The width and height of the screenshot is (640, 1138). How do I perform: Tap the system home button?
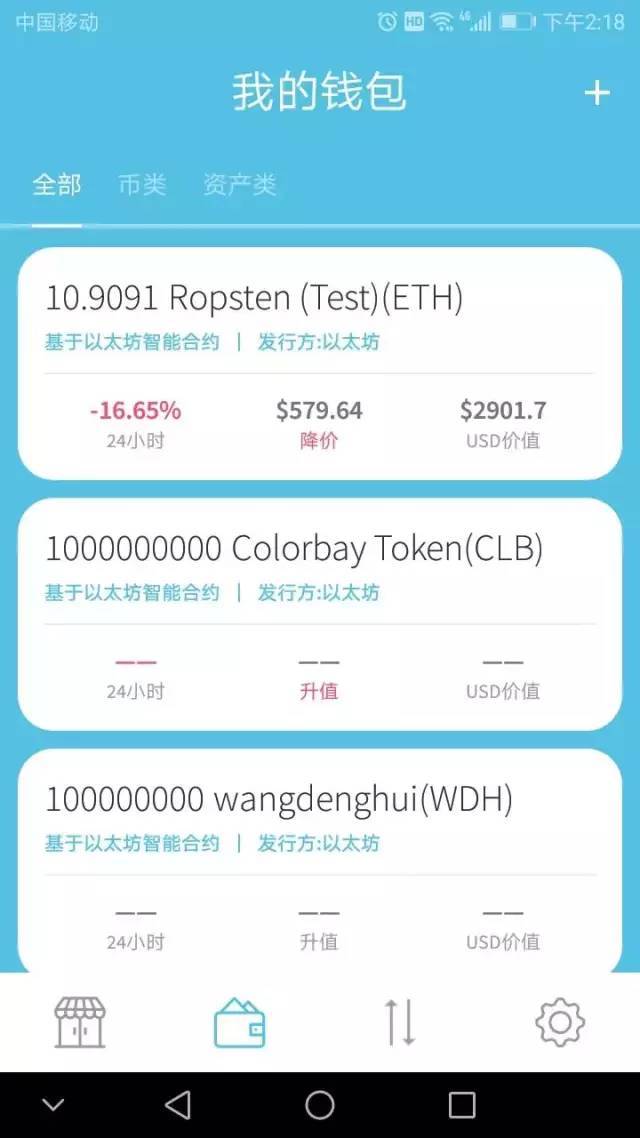(x=319, y=1105)
